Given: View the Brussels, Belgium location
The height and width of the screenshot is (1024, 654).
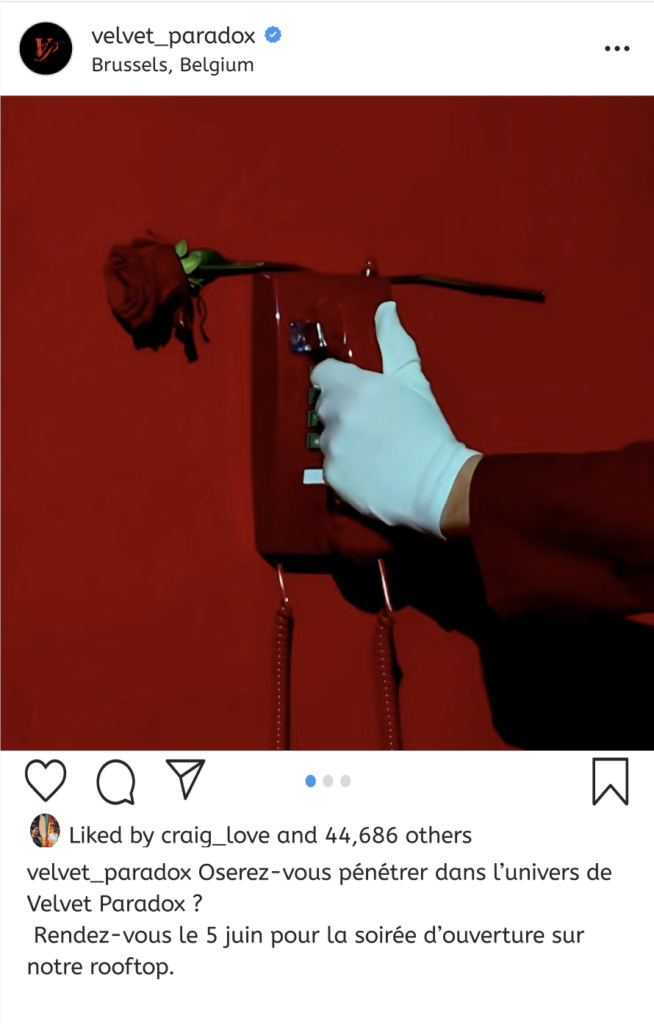Looking at the screenshot, I should 172,65.
